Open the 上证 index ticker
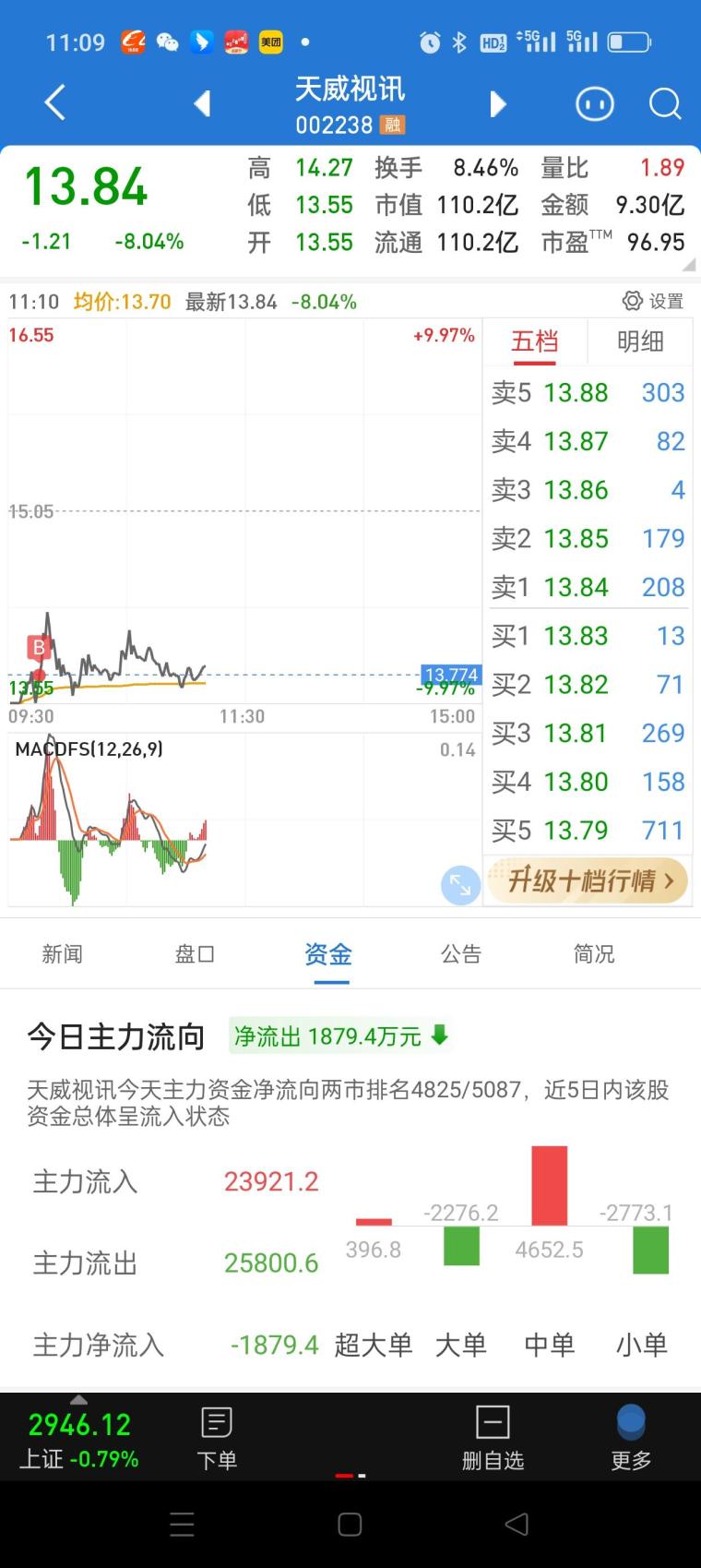701x1568 pixels. [x=79, y=1440]
